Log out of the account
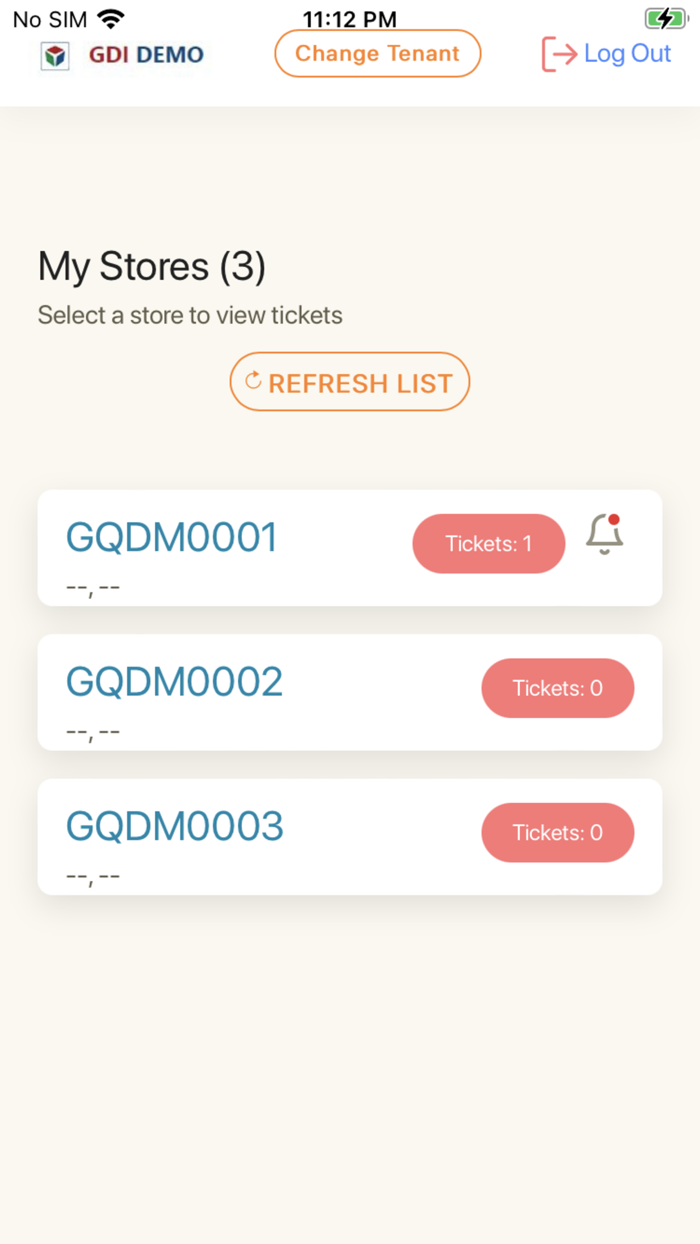This screenshot has width=700, height=1244. tap(606, 54)
